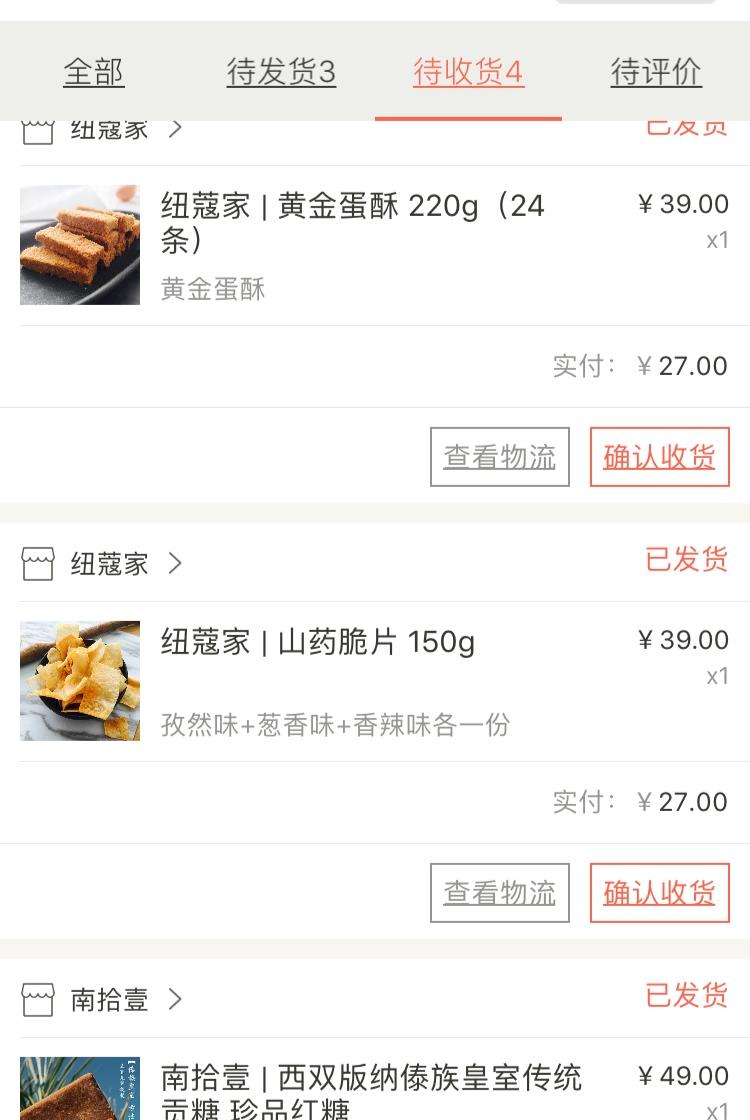Screen dimensions: 750x1120
Task: Switch to the 待评价 tab
Action: [x=656, y=72]
